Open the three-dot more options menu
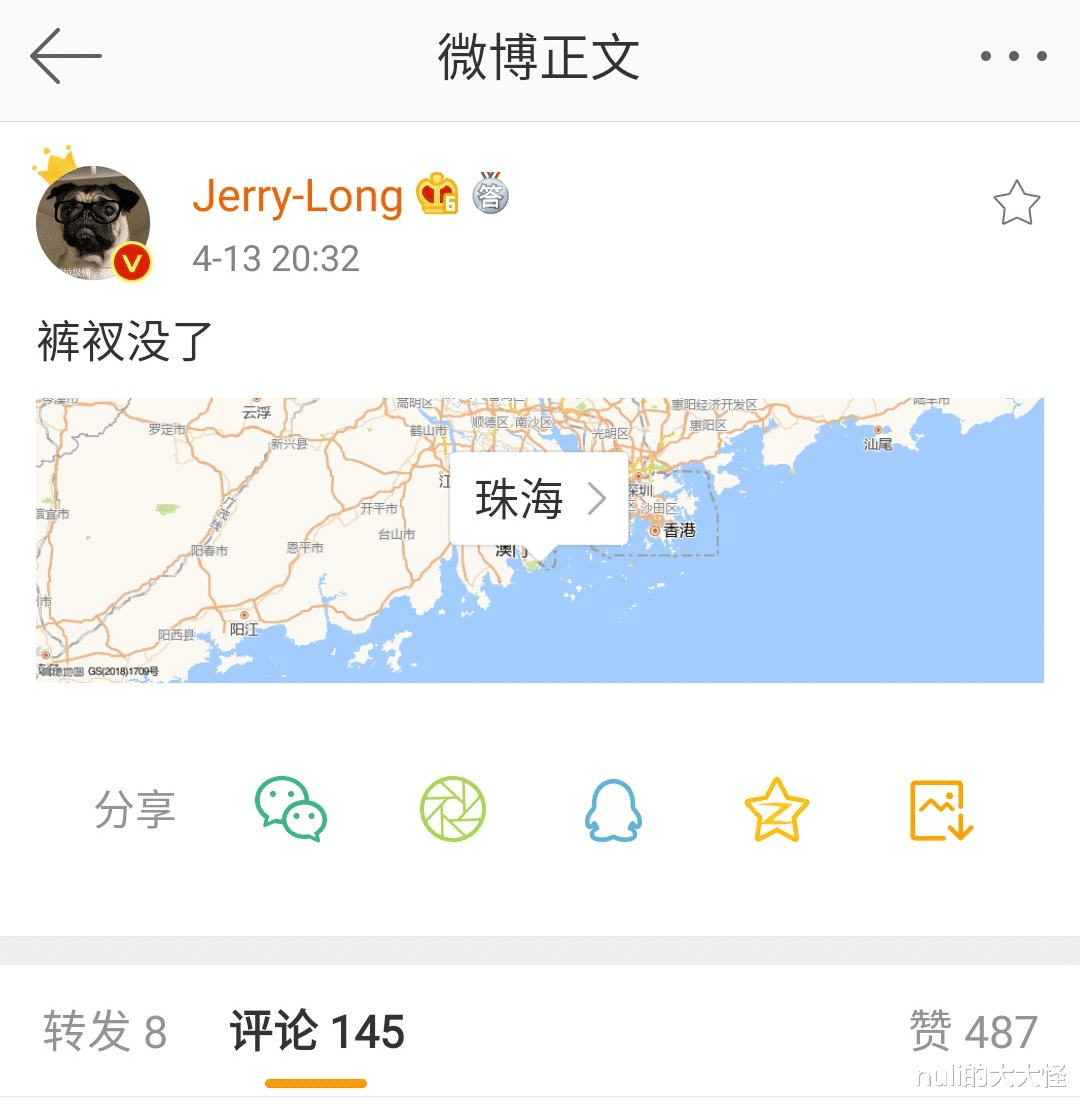This screenshot has width=1080, height=1106. pyautogui.click(x=1013, y=57)
